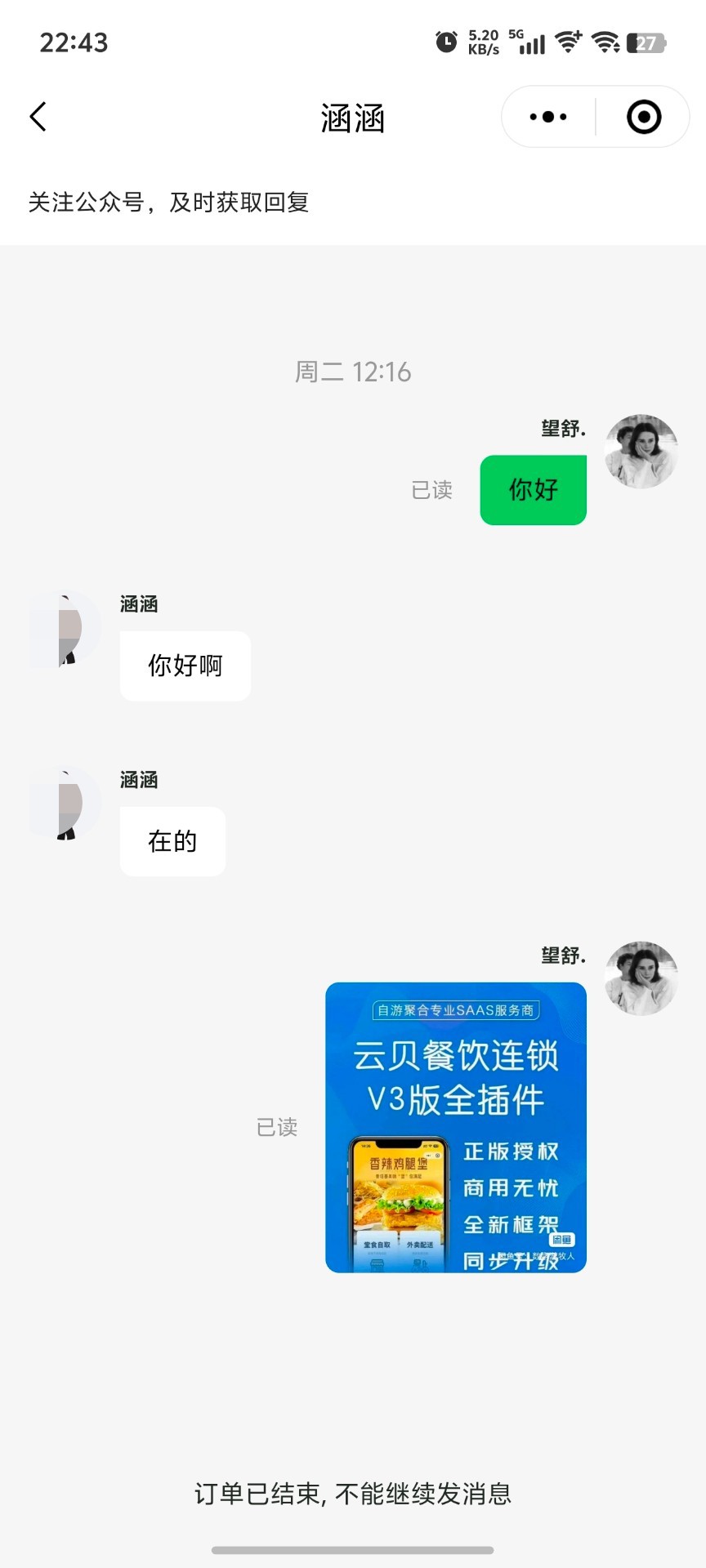
Task: Close the mini program with the circle button
Action: pos(644,117)
